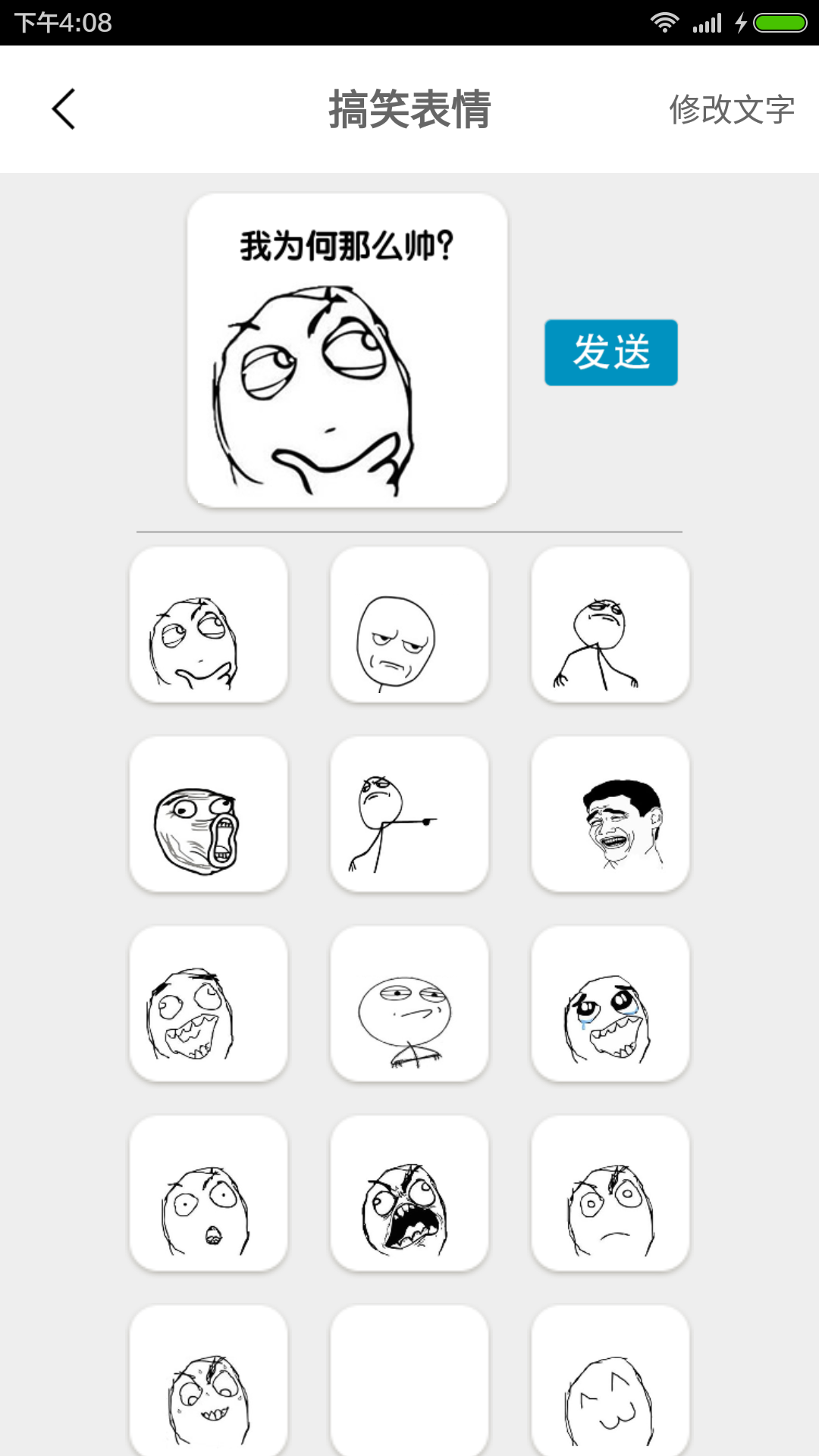Select the blank white sticker slot
Image resolution: width=819 pixels, height=1456 pixels.
[x=409, y=1380]
